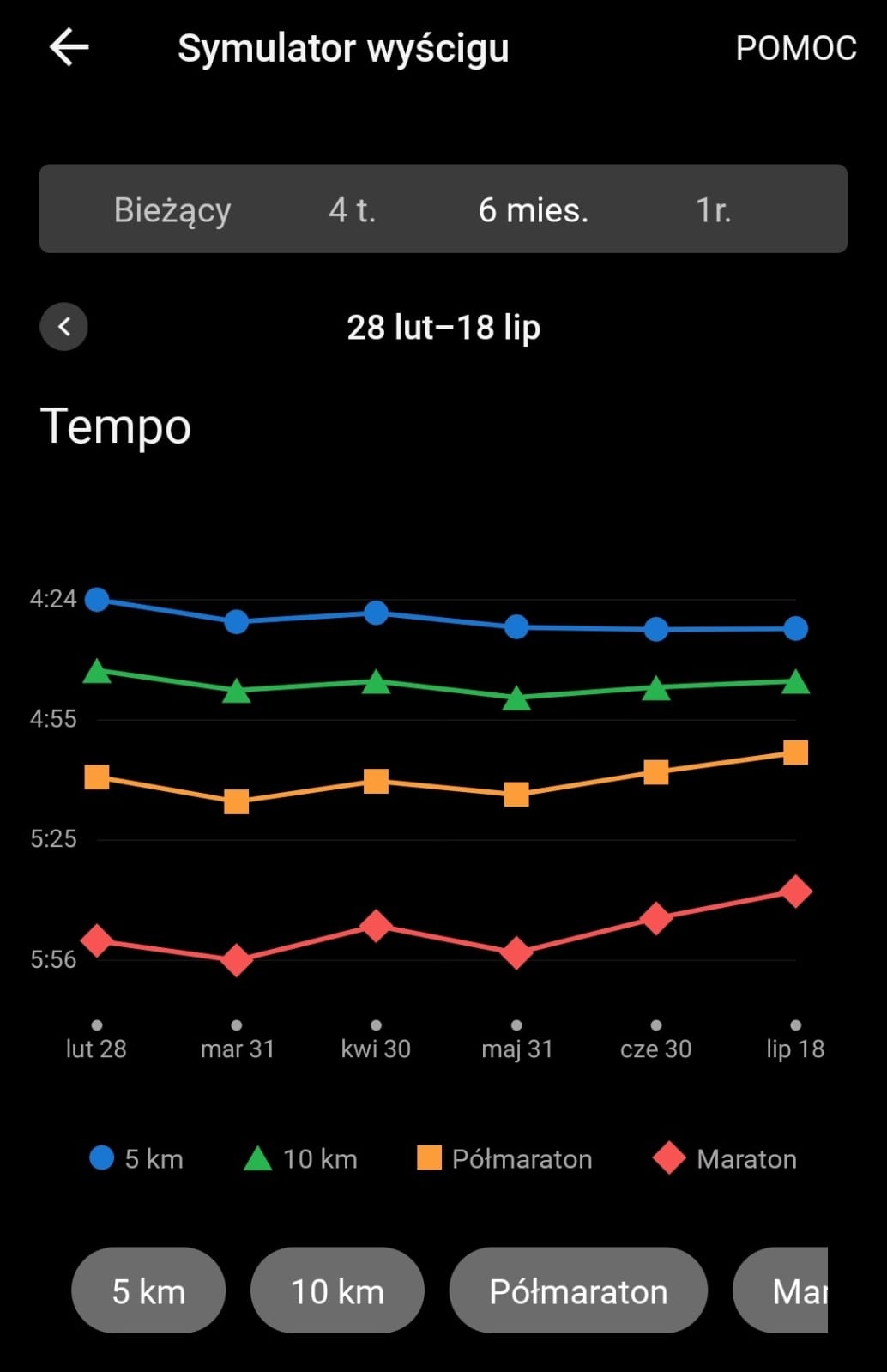The width and height of the screenshot is (887, 1372).
Task: Show the previous date period
Action: pos(64,327)
